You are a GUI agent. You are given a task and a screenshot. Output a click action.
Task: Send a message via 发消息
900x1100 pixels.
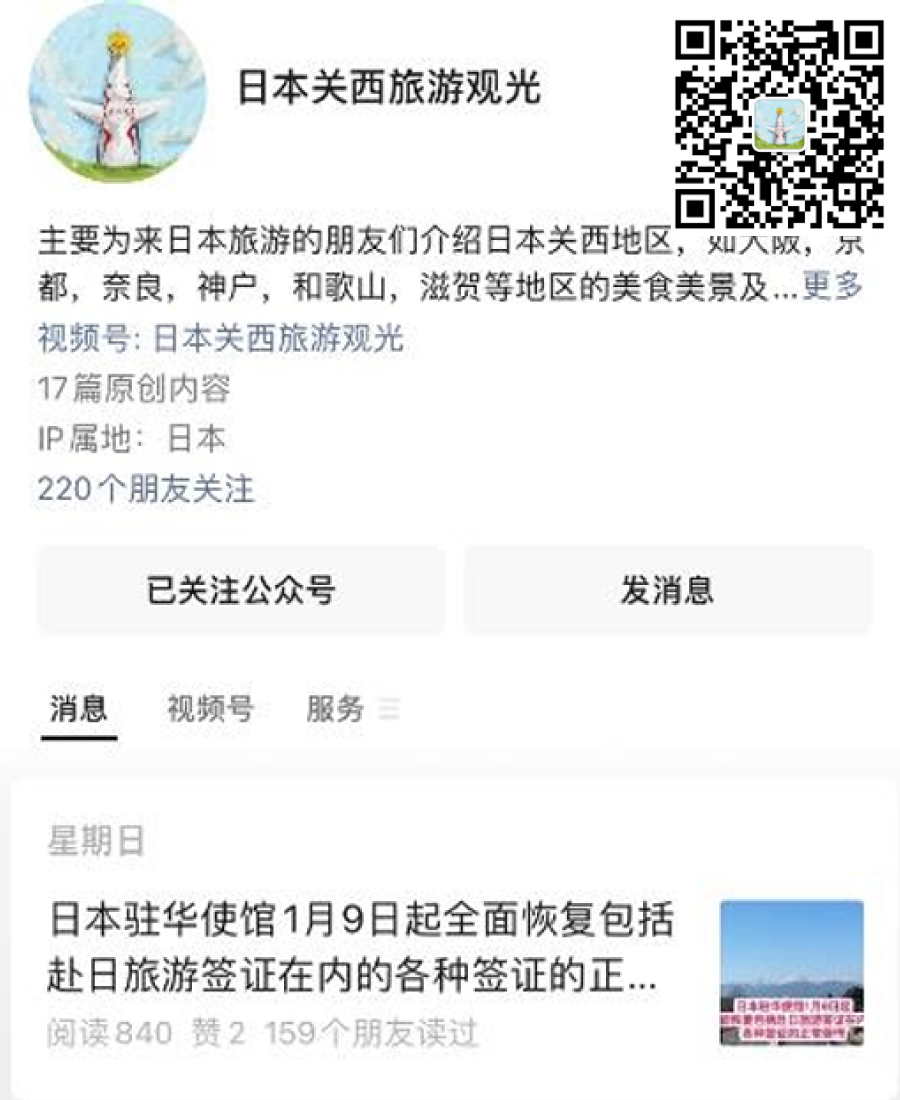point(667,590)
